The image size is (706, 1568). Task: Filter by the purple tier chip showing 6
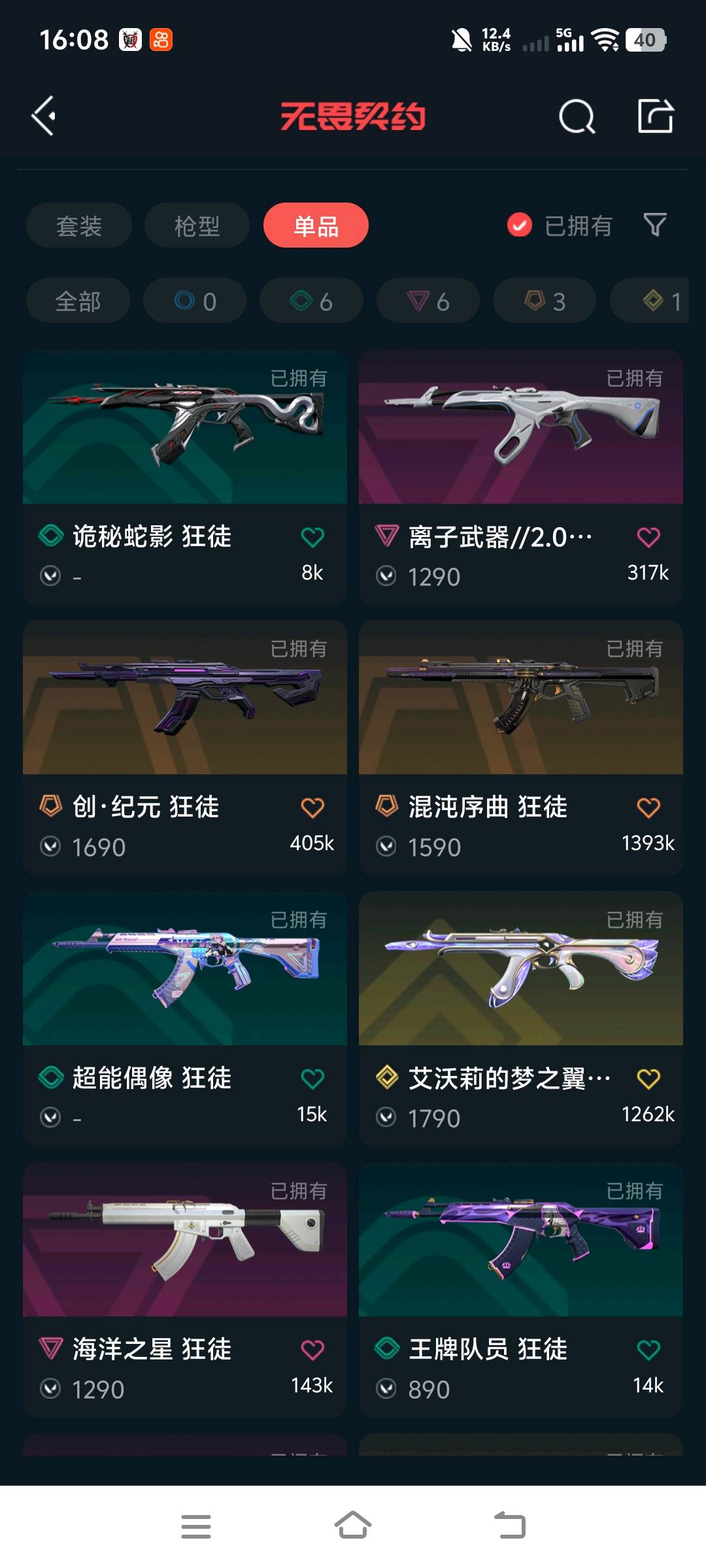(x=428, y=301)
